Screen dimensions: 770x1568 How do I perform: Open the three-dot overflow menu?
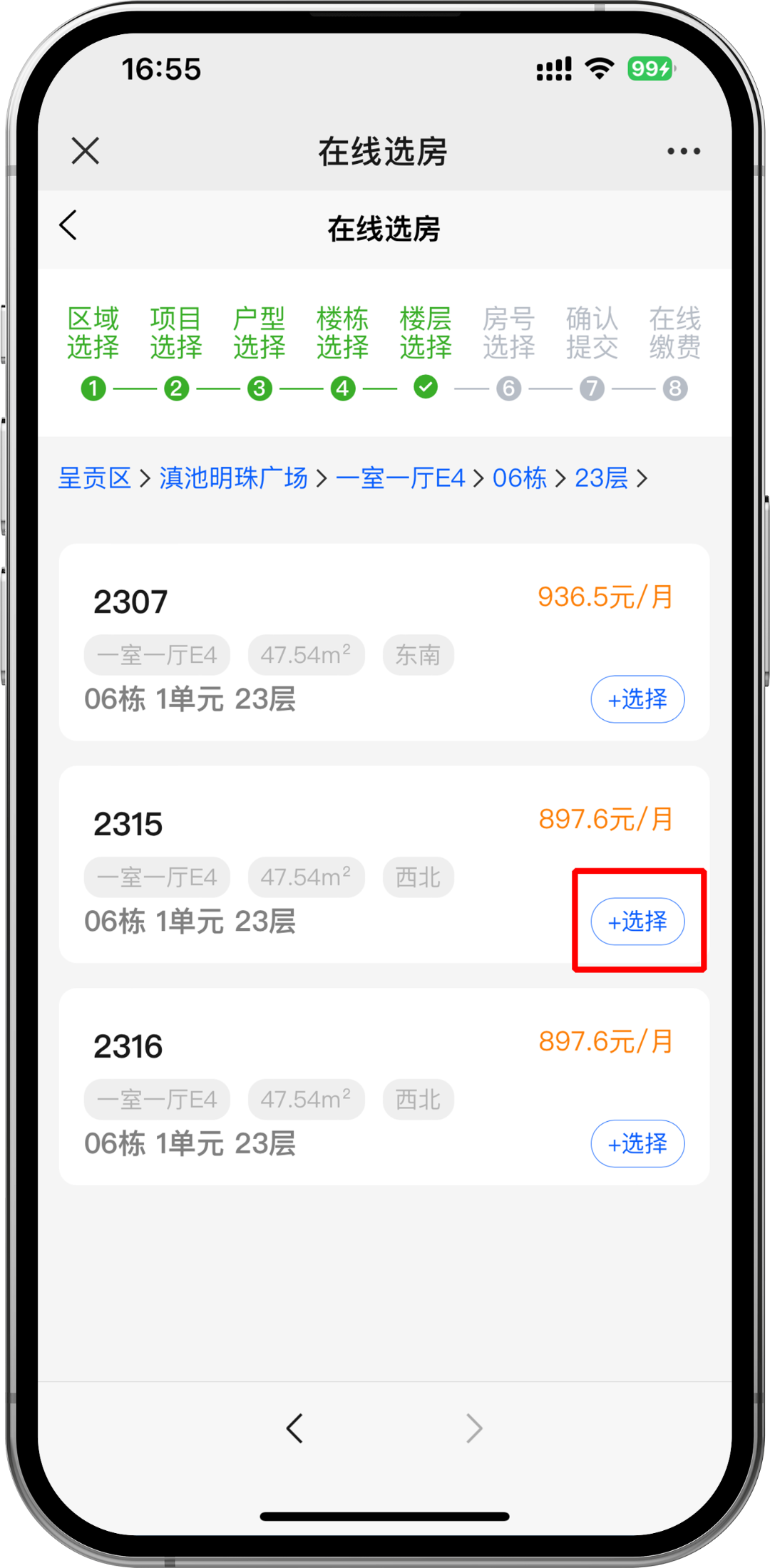pos(683,151)
